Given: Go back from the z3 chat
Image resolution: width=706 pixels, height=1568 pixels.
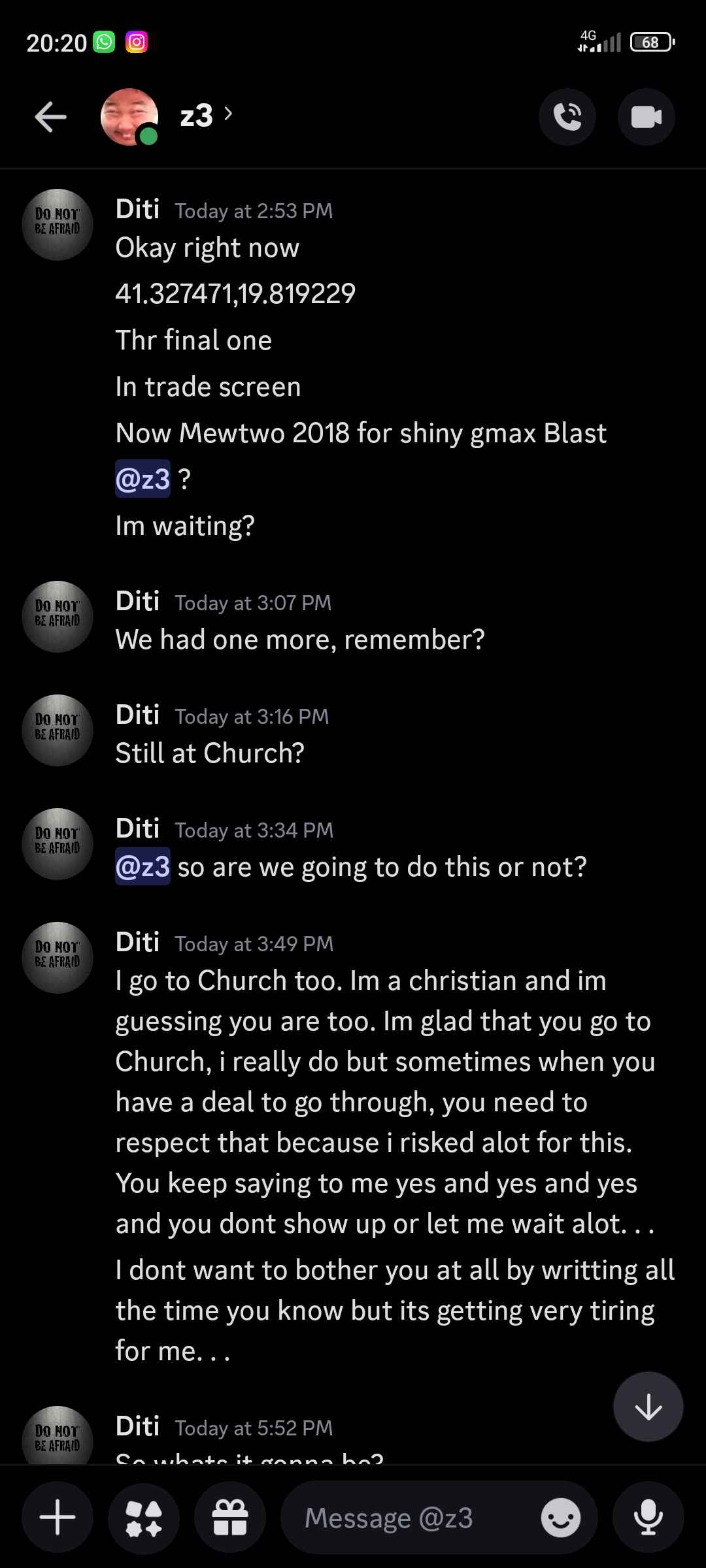Looking at the screenshot, I should click(x=50, y=117).
